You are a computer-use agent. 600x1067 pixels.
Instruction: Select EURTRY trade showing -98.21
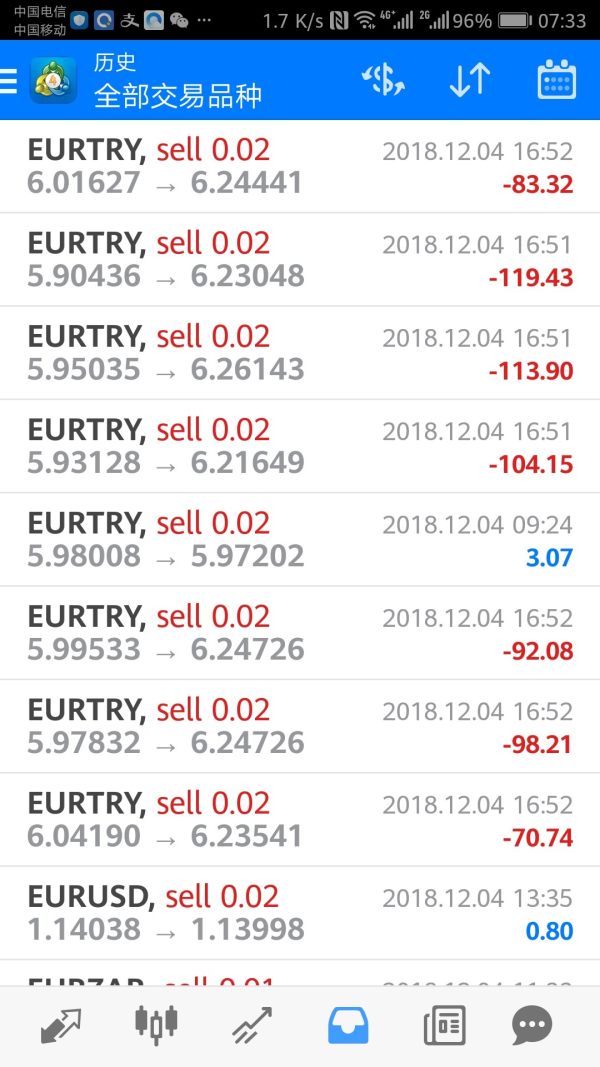pos(300,726)
